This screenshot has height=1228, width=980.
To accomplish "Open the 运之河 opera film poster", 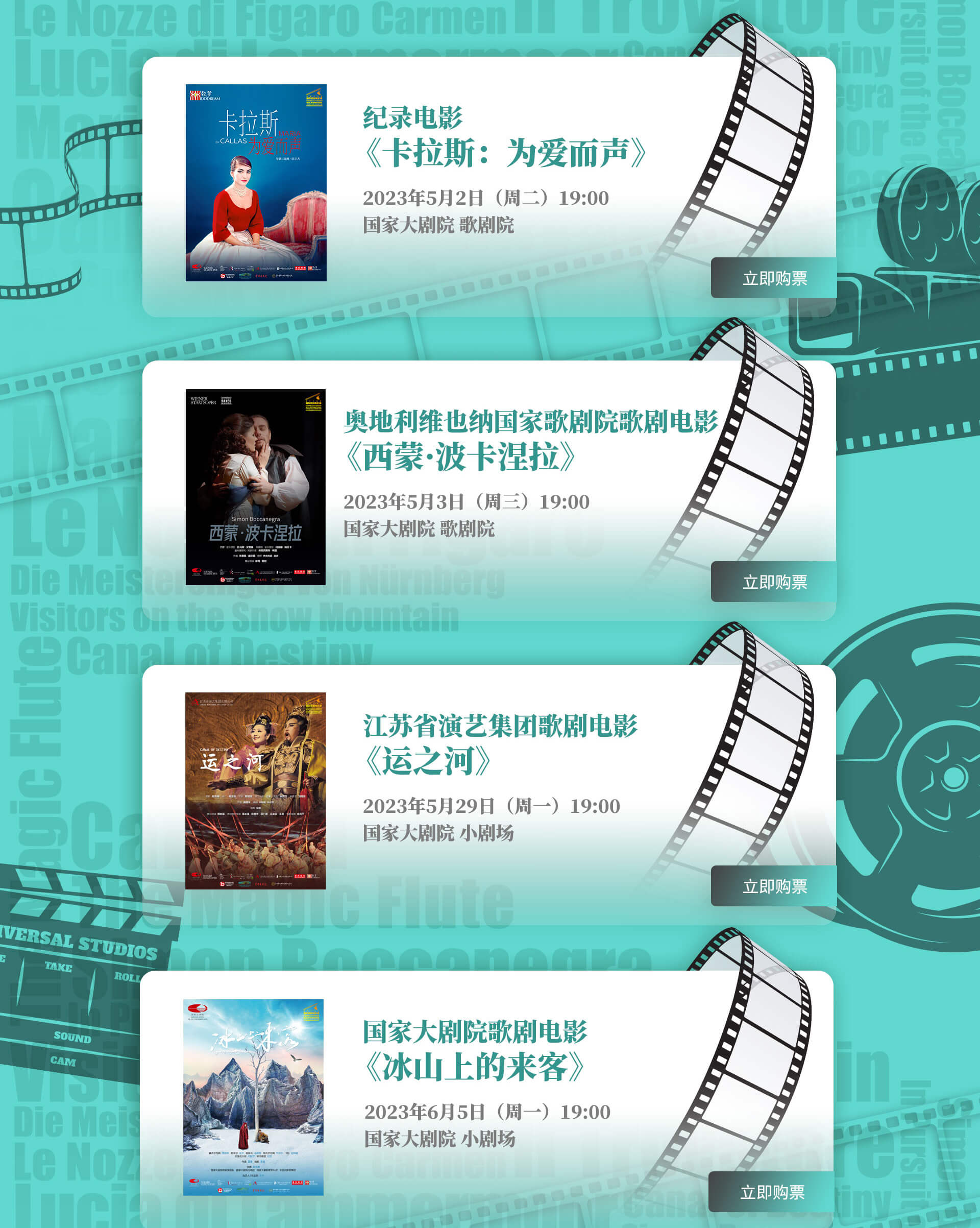I will [x=255, y=790].
